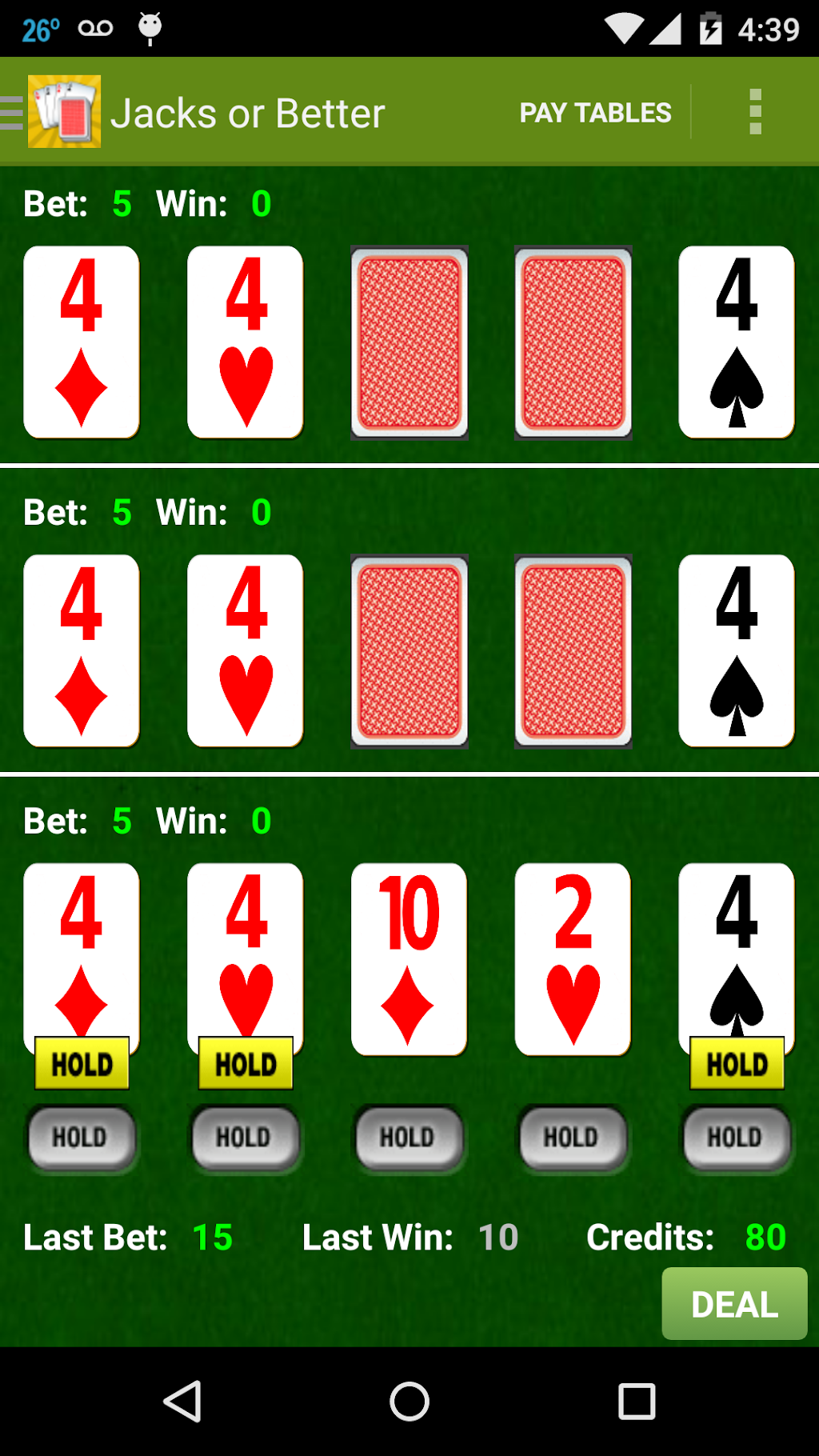Image resolution: width=819 pixels, height=1456 pixels.
Task: Toggle HOLD button under 4 of diamonds
Action: pyautogui.click(x=81, y=1138)
